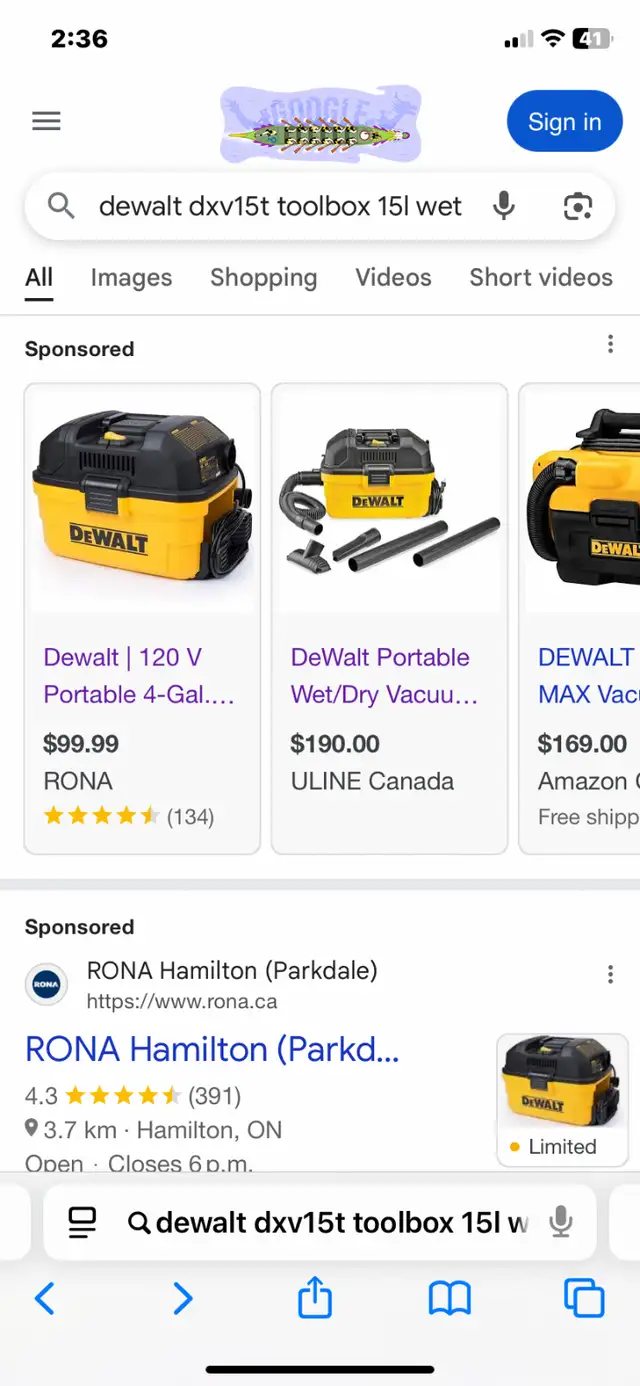The height and width of the screenshot is (1386, 640).
Task: Tap the Safari address bar
Action: coord(320,1222)
